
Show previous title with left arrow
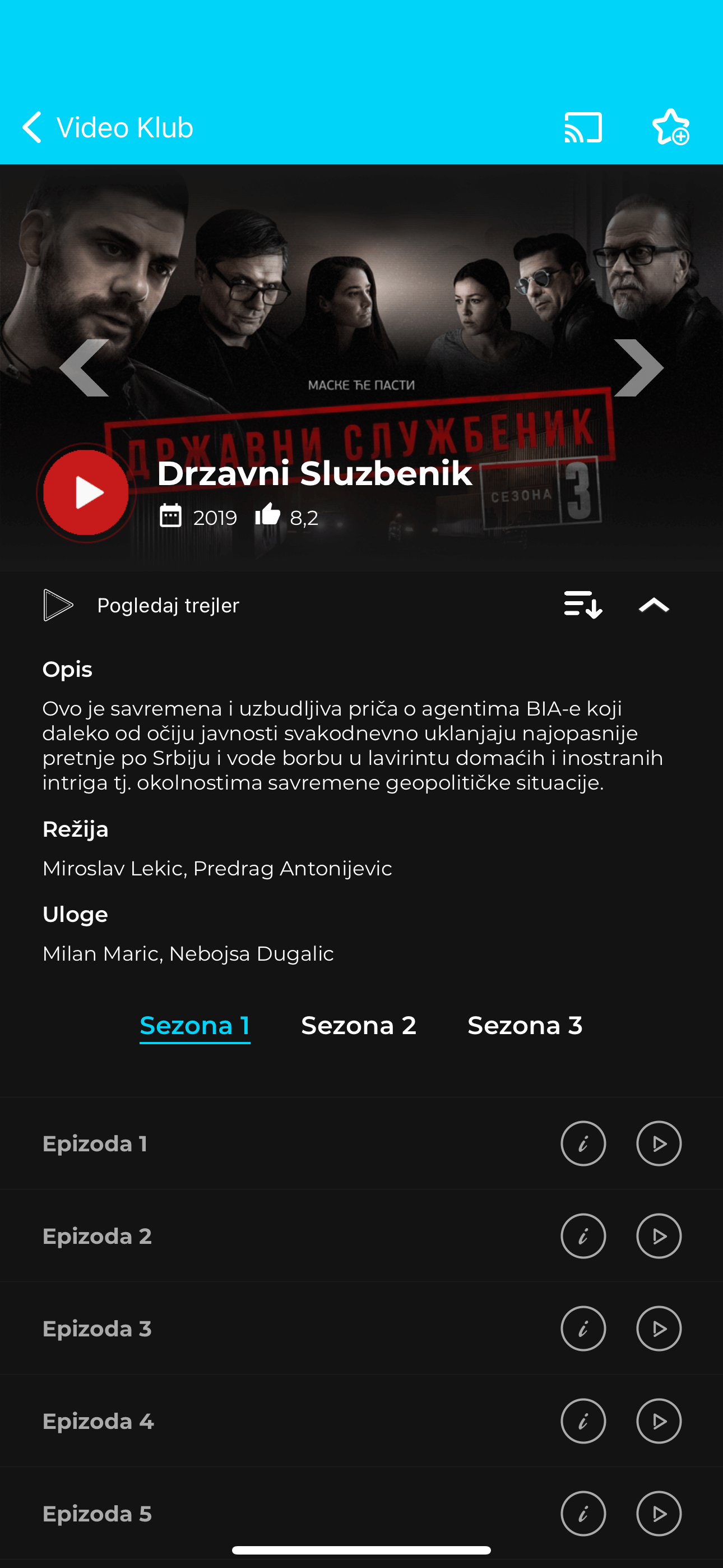(x=85, y=368)
